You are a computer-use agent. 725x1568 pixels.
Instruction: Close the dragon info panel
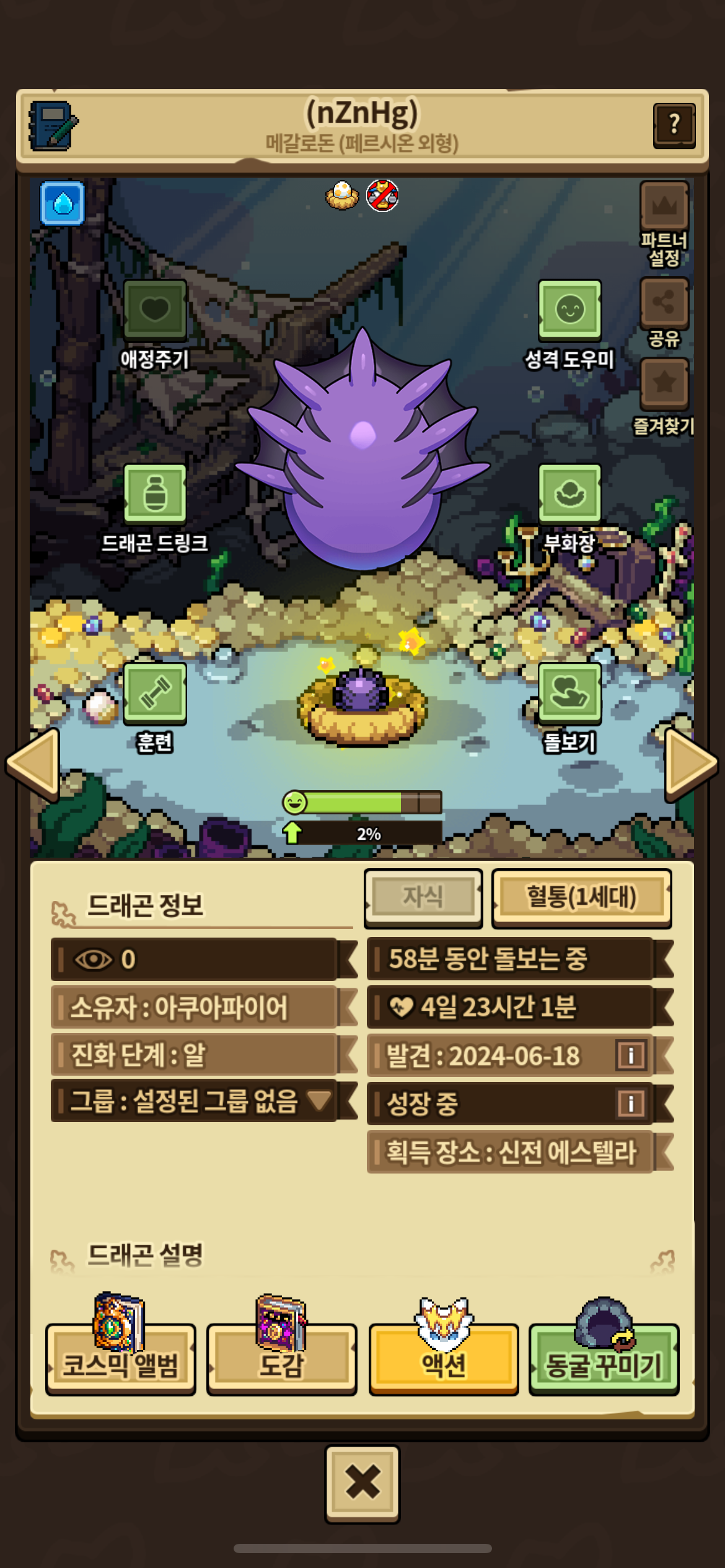pos(362,1483)
